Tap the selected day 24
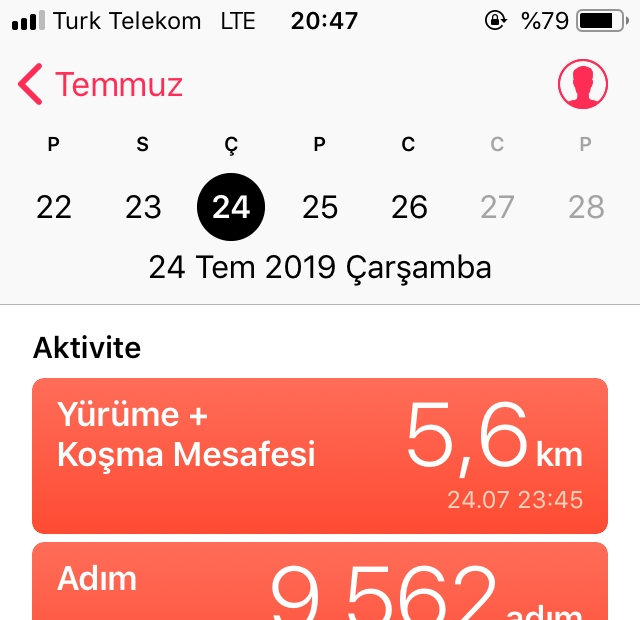Viewport: 640px width, 620px height. point(231,207)
